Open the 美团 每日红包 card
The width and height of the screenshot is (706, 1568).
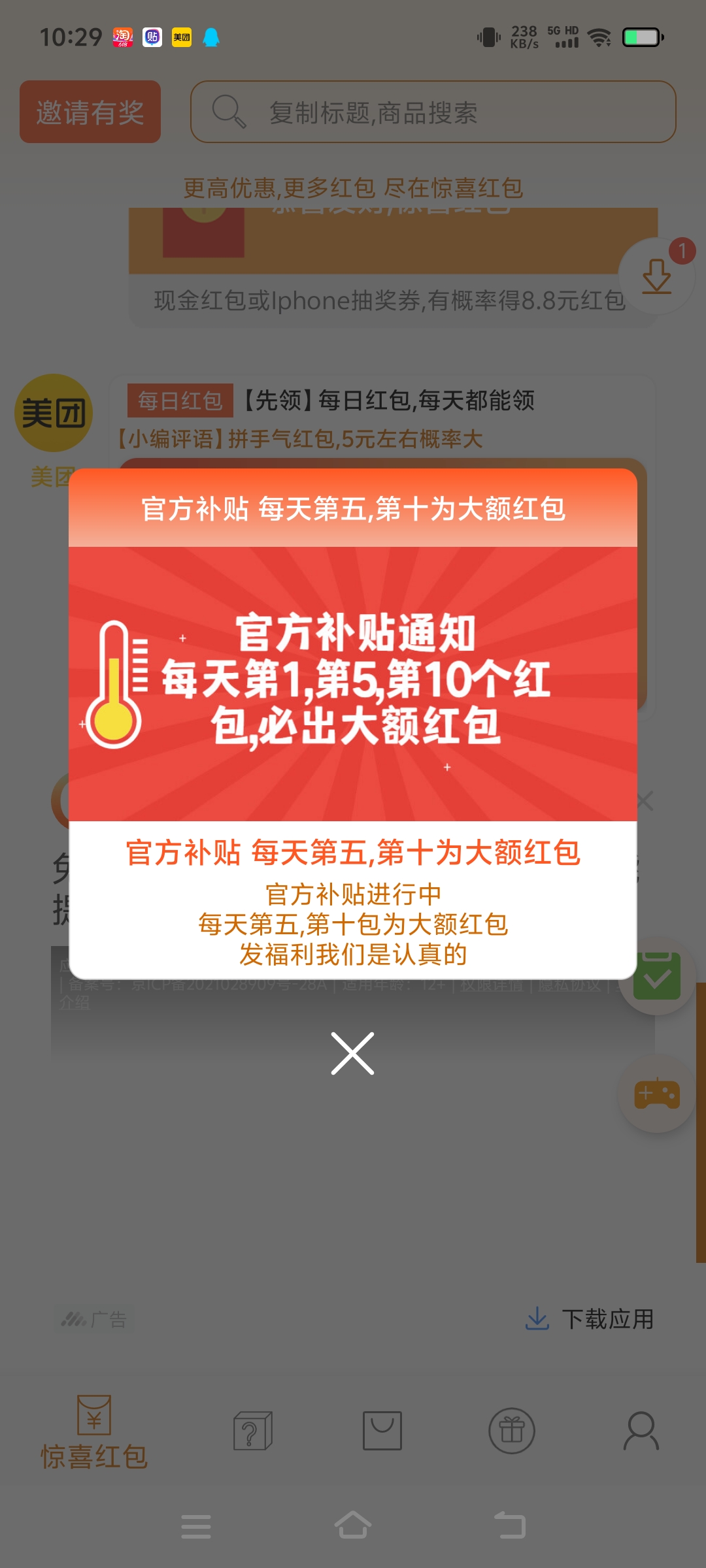pos(382,419)
